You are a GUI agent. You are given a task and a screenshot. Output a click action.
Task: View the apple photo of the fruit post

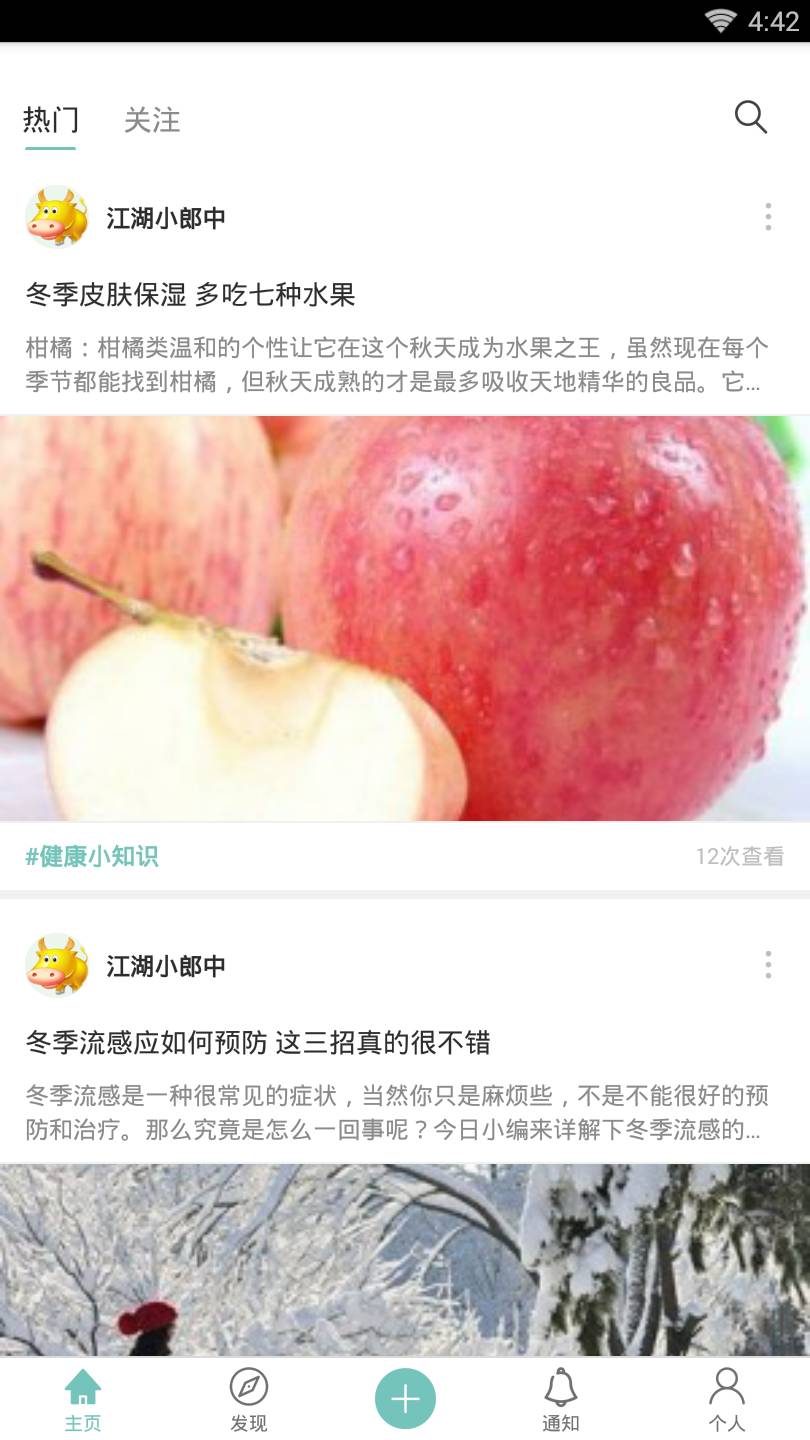click(405, 618)
